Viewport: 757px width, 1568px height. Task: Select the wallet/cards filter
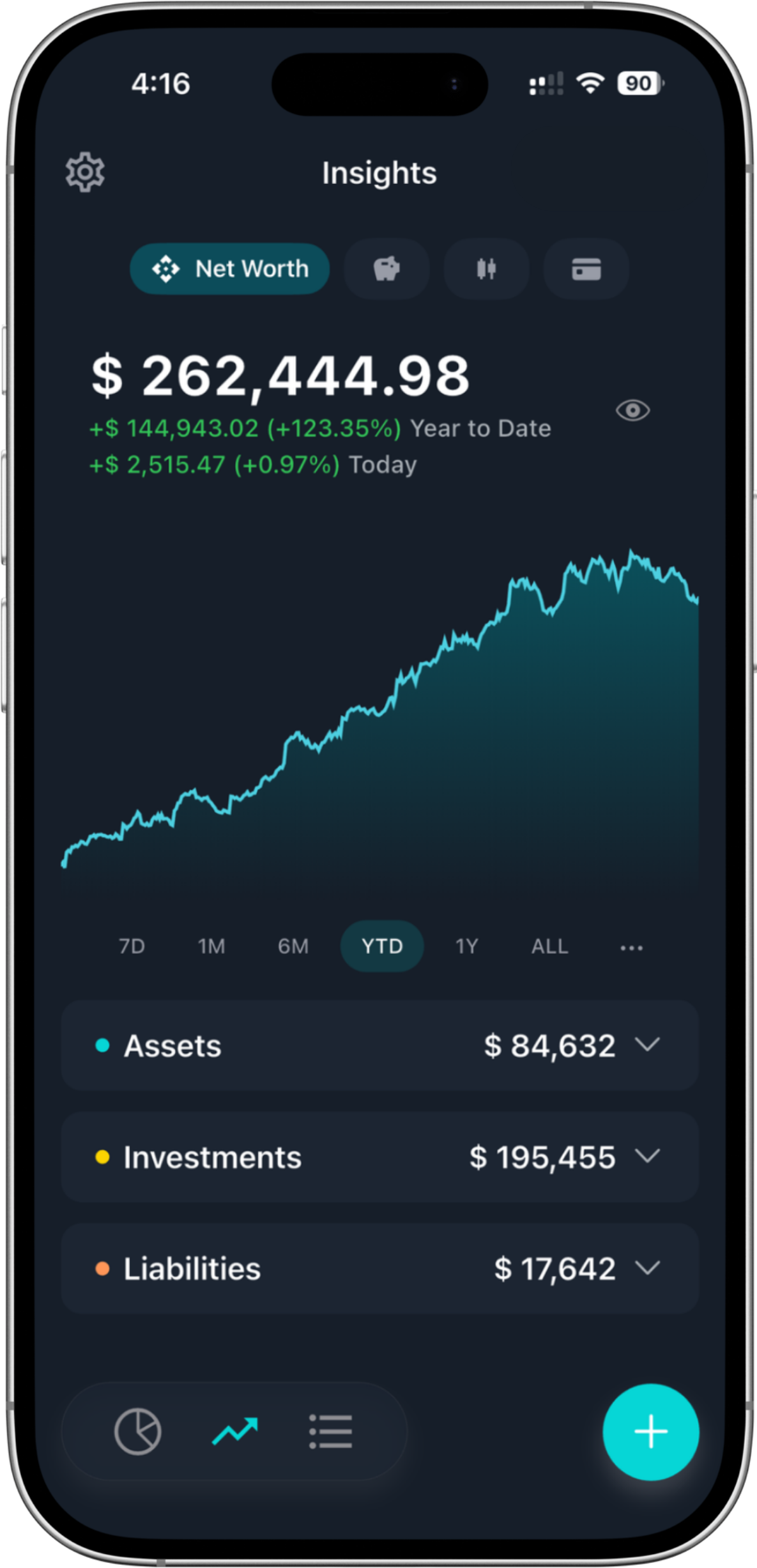point(586,269)
